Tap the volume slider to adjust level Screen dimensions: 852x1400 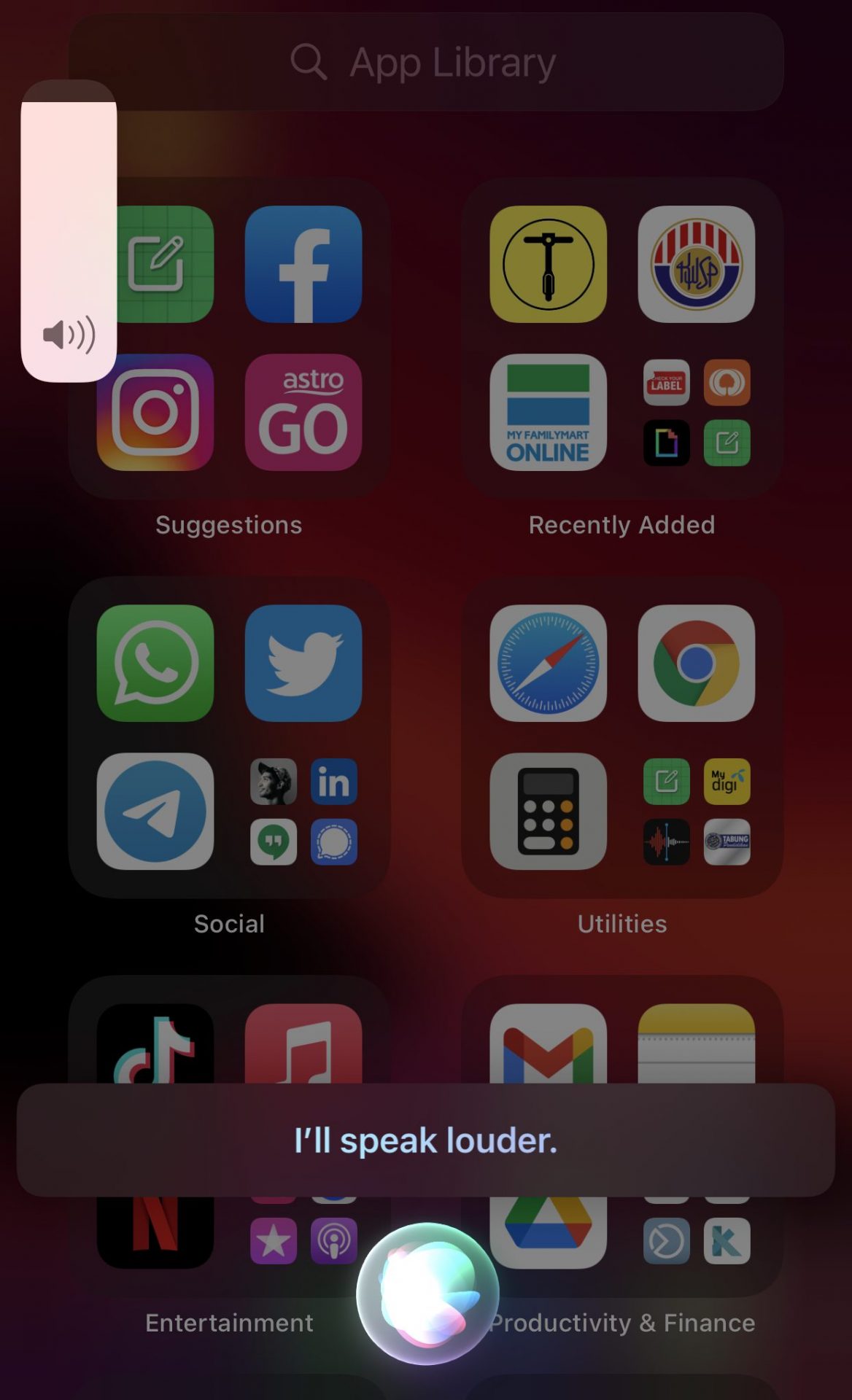[x=69, y=230]
